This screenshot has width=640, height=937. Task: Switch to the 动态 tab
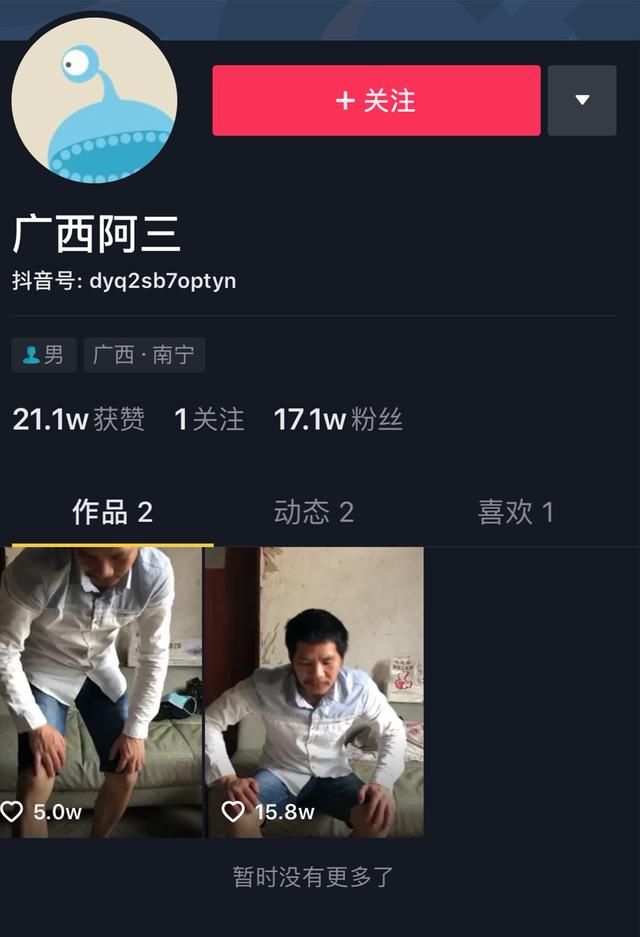coord(314,512)
